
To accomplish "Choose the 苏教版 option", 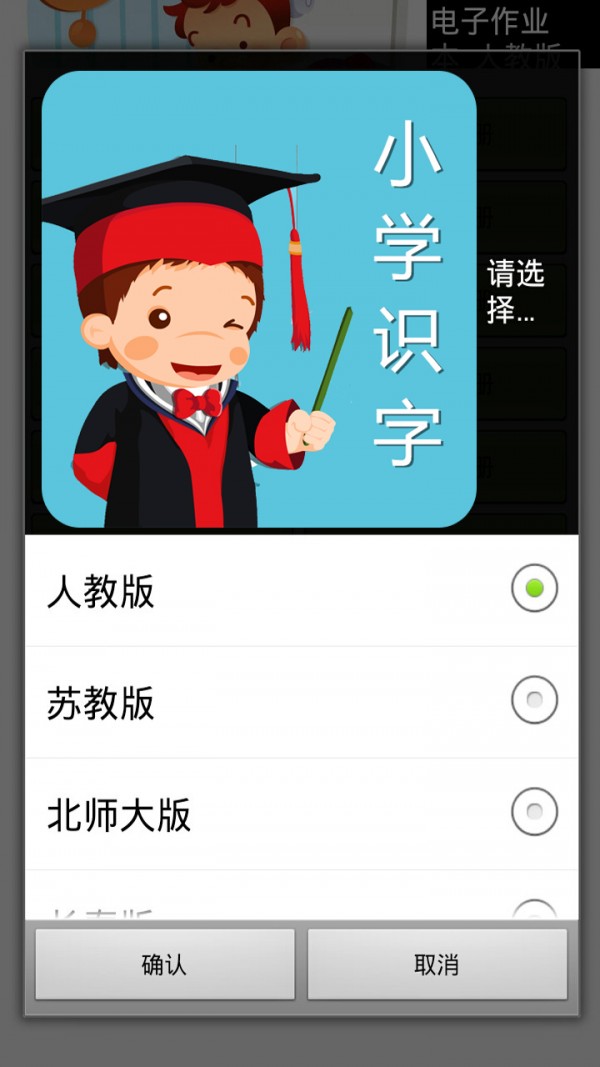I will pos(300,702).
